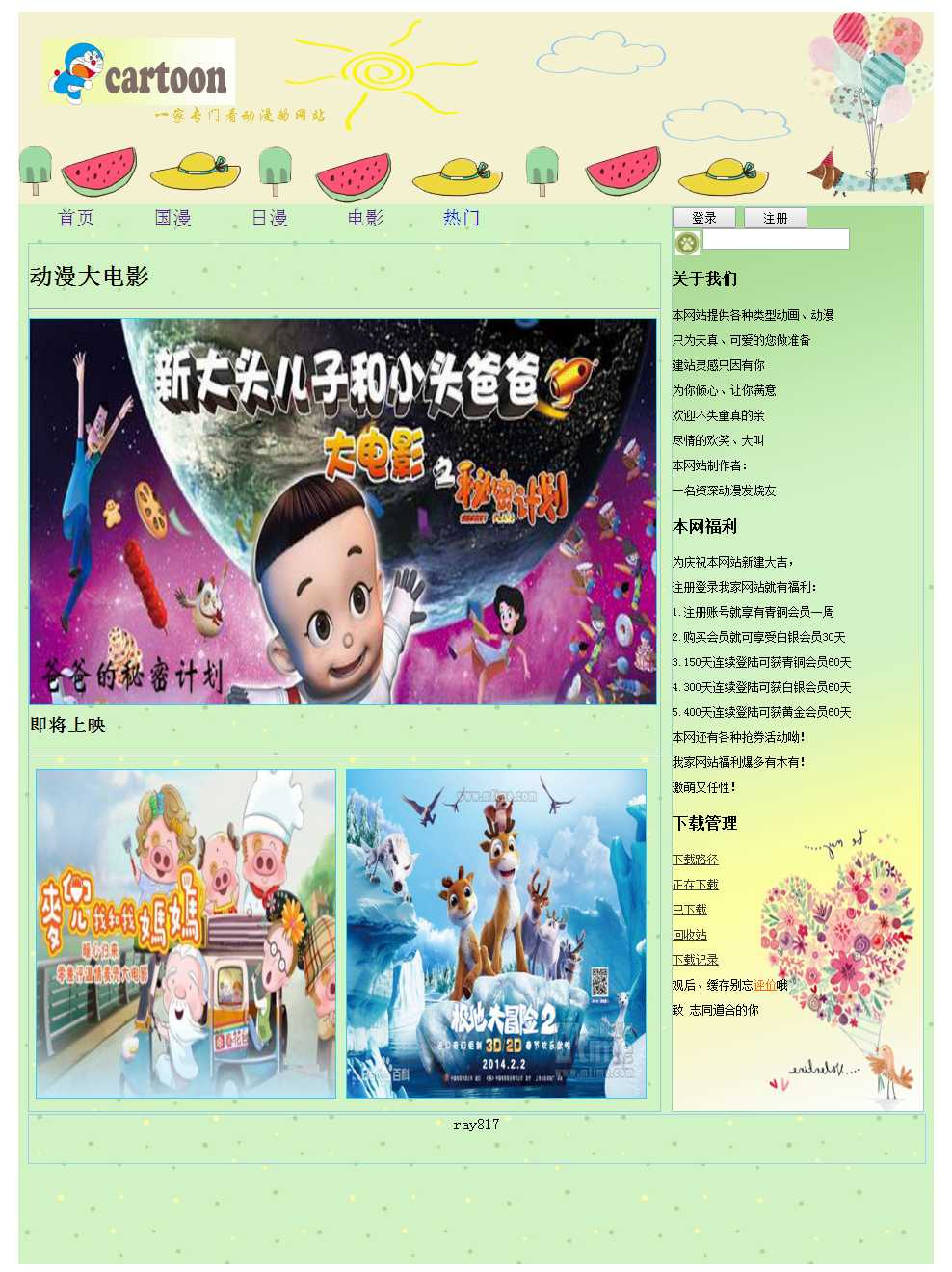Open the 新大头儿子和小头爸爸 movie banner
This screenshot has width=952, height=1272.
pos(342,511)
